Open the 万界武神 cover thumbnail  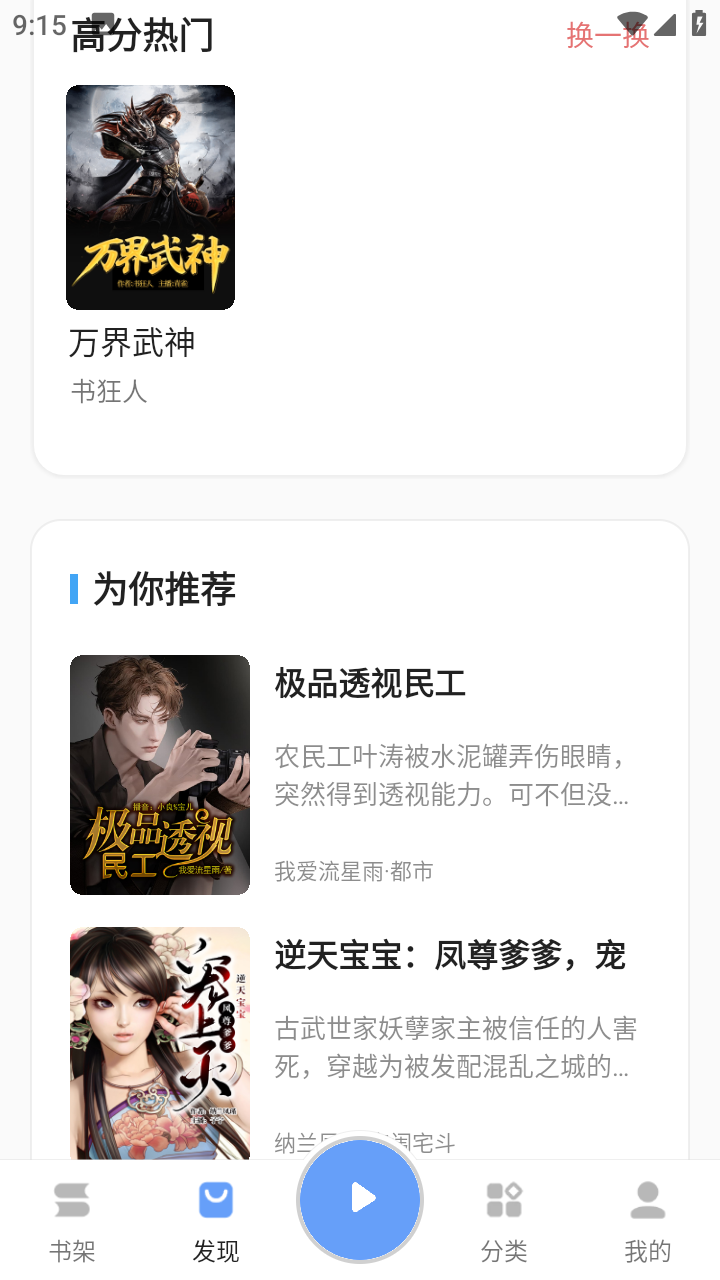pos(150,196)
